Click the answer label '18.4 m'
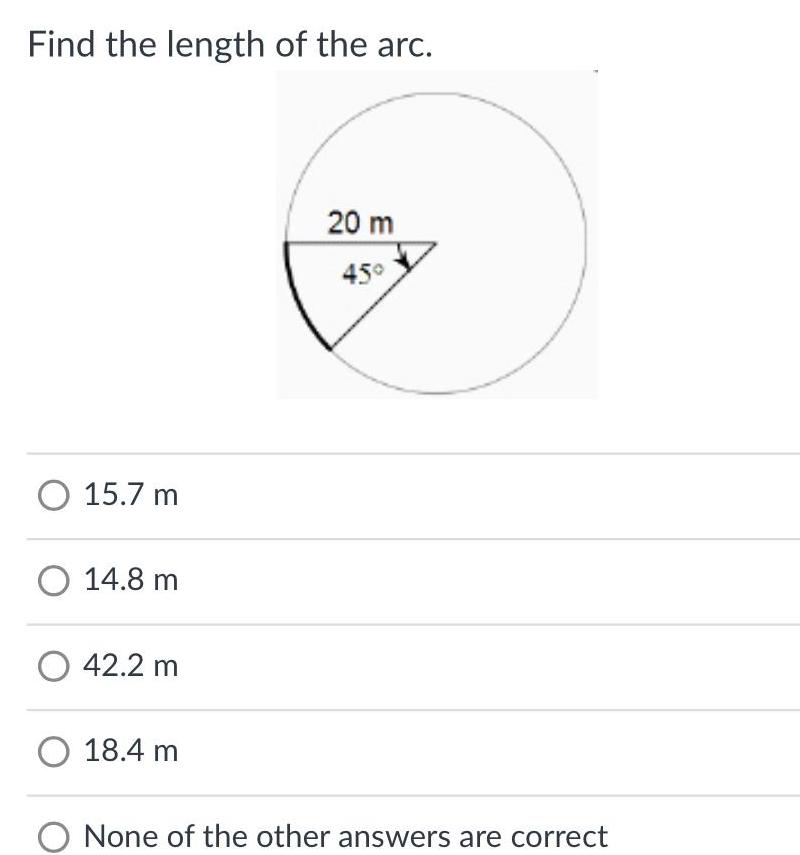 (131, 751)
